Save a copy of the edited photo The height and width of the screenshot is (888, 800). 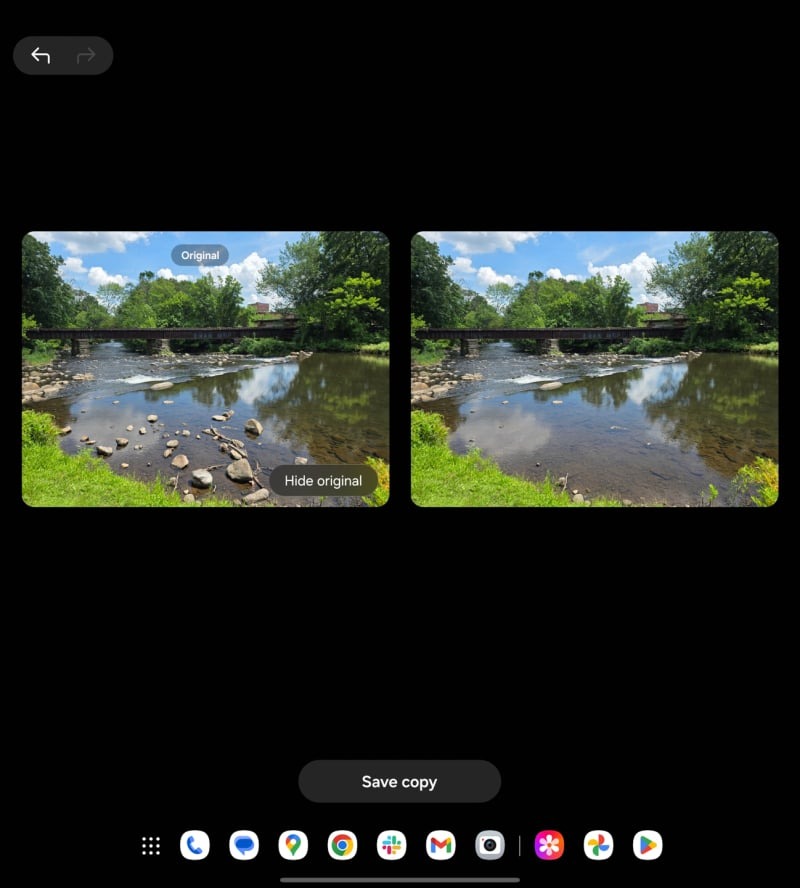pos(399,781)
